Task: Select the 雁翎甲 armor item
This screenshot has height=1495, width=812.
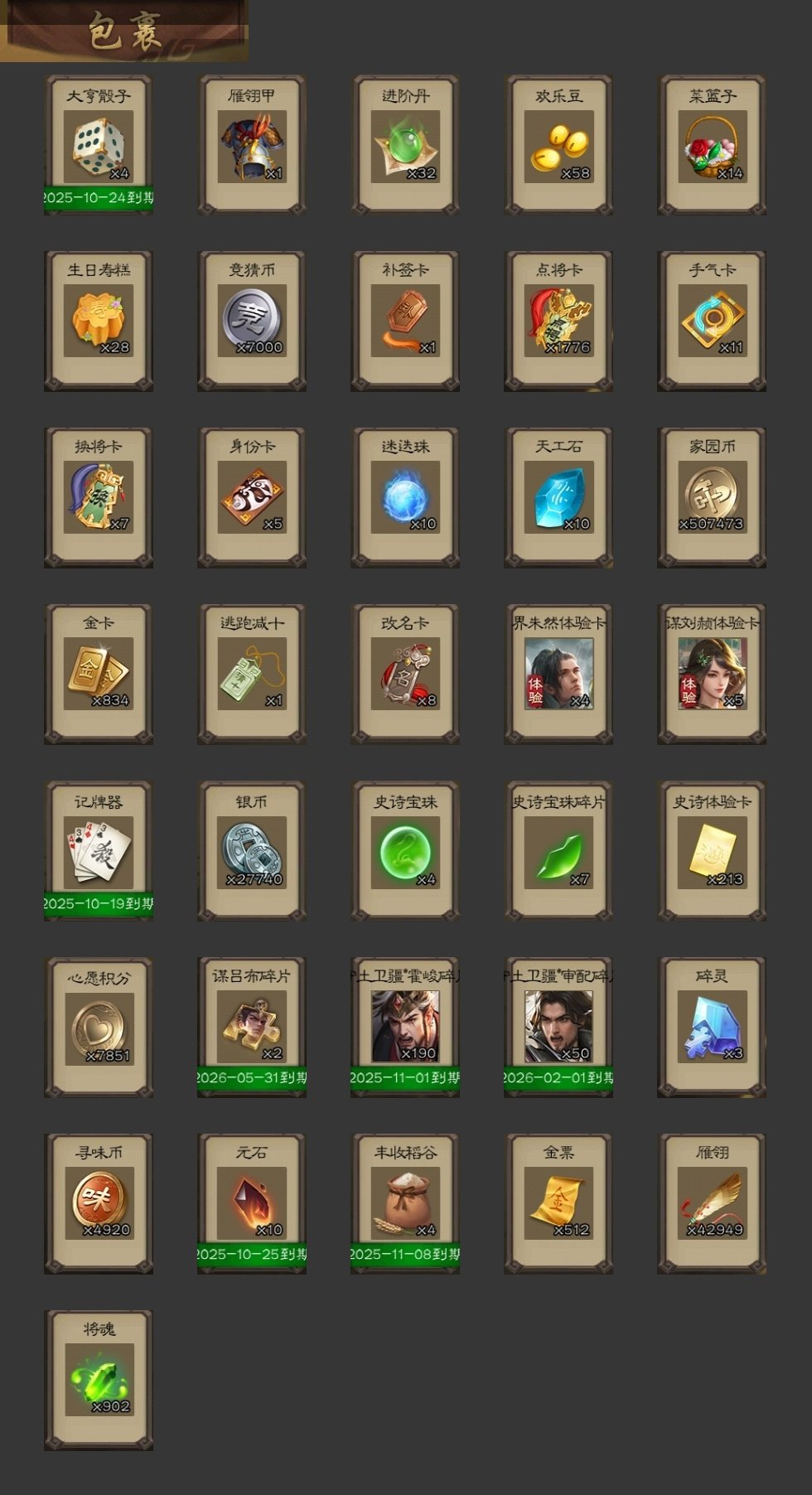Action: [251, 146]
